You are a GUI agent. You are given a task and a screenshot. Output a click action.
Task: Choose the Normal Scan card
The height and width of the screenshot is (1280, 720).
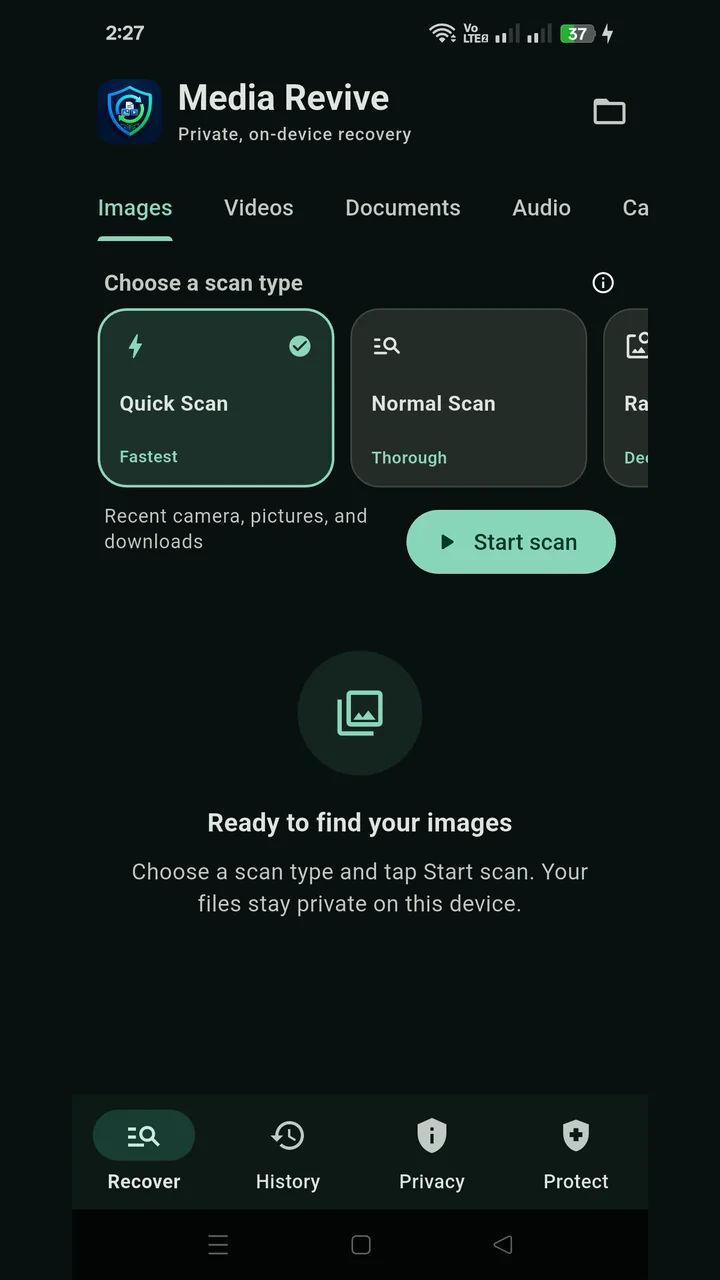click(468, 398)
